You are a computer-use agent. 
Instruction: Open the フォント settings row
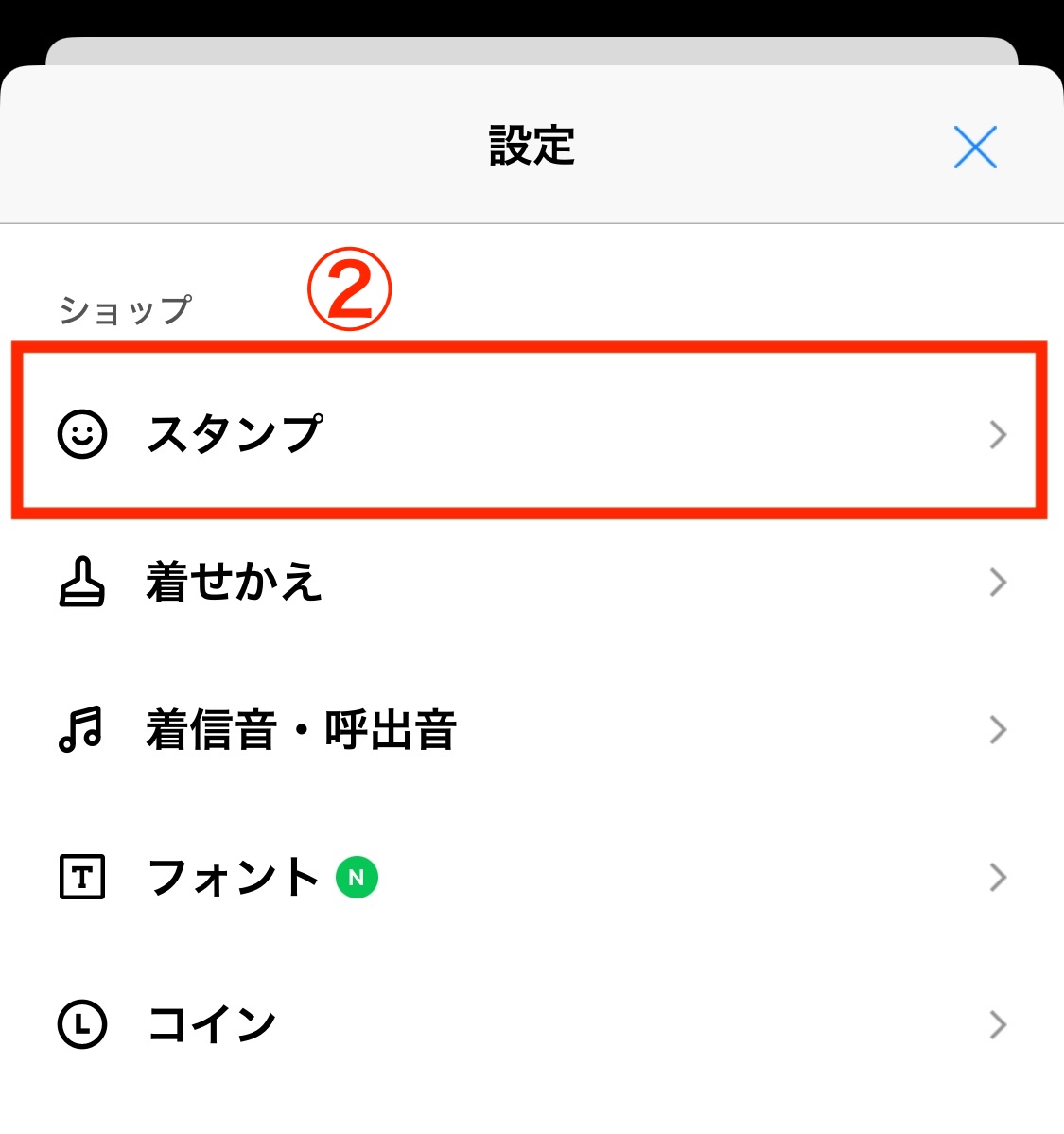point(530,878)
